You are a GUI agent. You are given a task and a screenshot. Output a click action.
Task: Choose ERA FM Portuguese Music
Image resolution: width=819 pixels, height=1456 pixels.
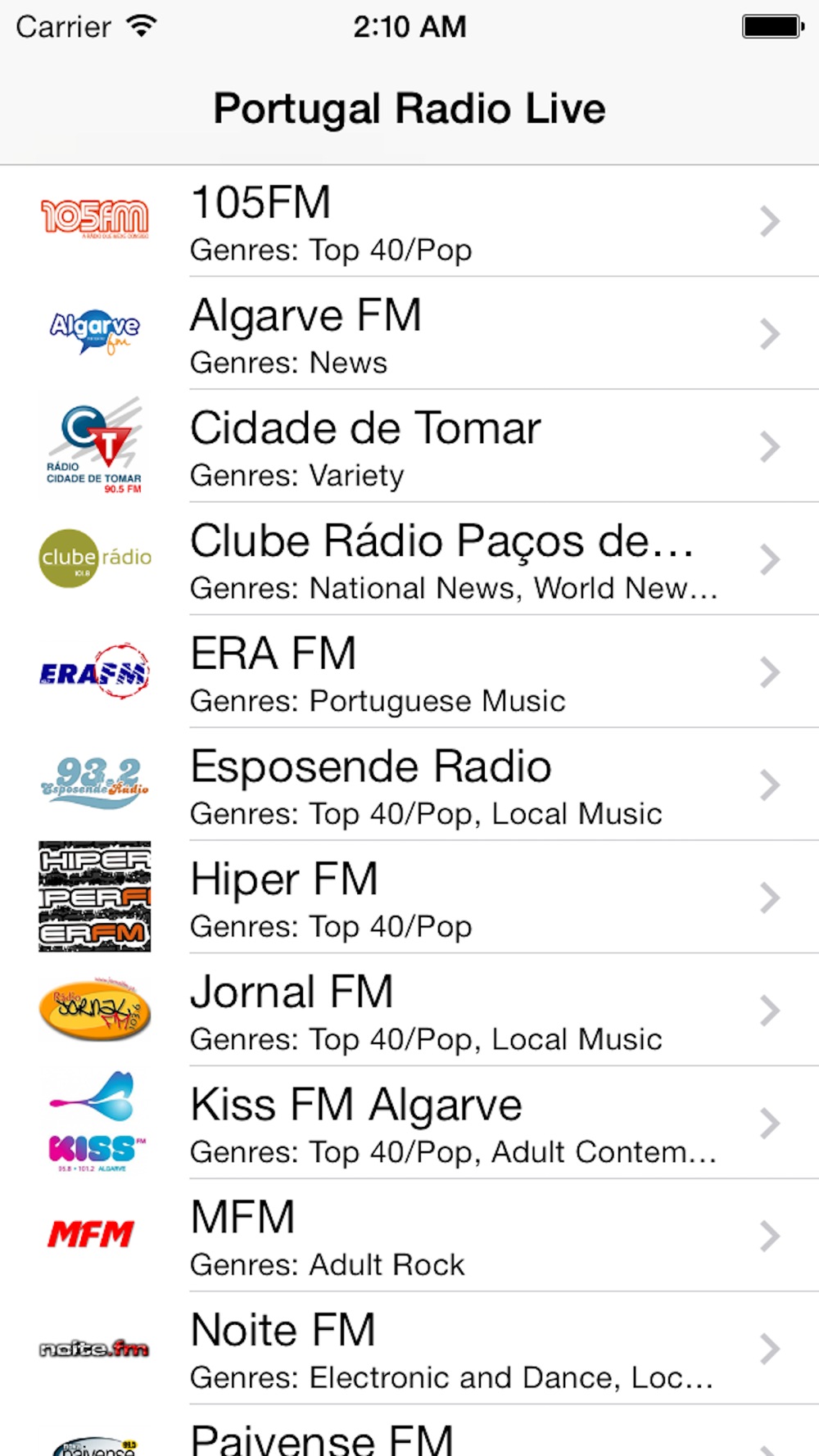click(x=409, y=672)
